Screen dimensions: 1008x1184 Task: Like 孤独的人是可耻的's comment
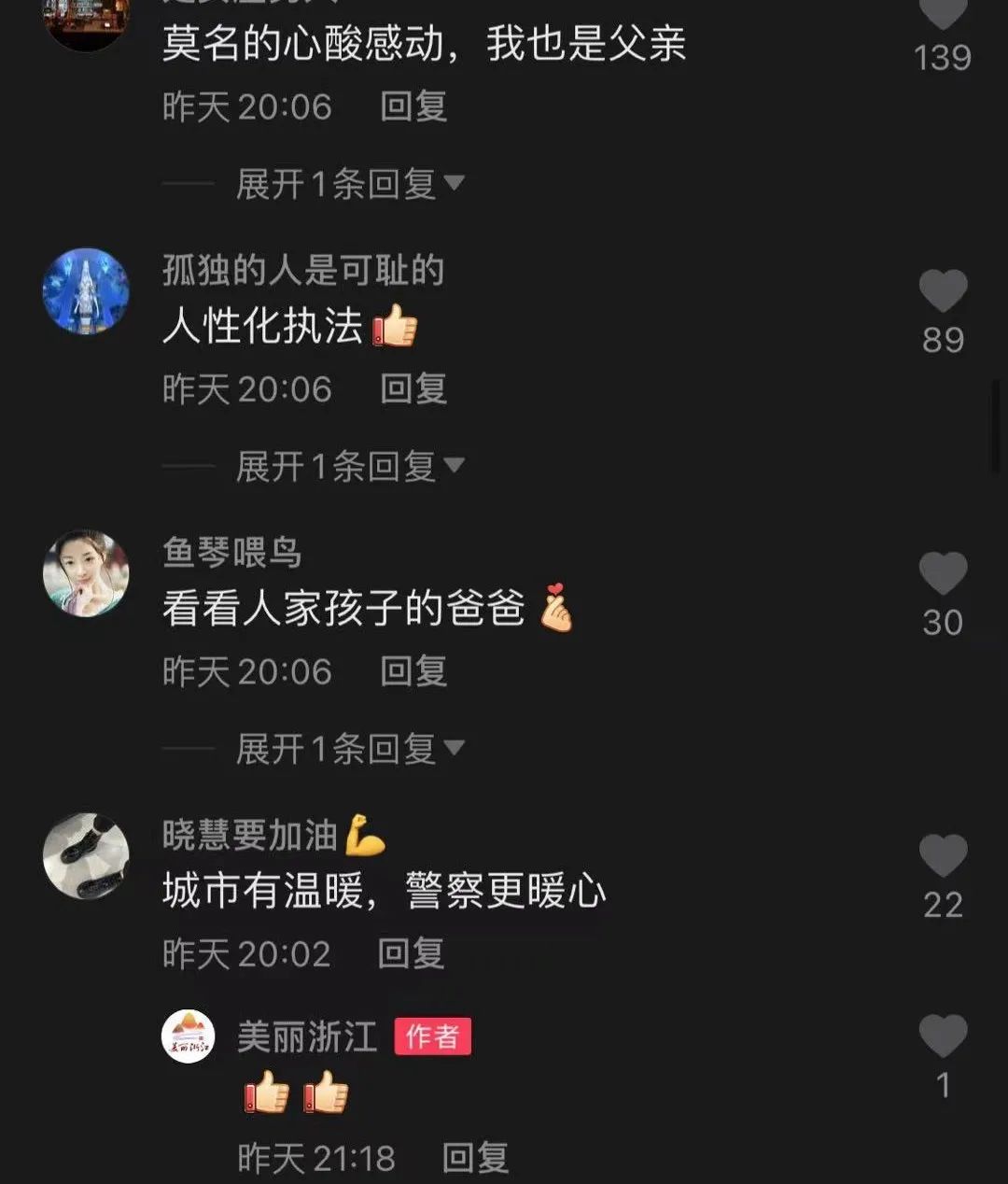(943, 292)
